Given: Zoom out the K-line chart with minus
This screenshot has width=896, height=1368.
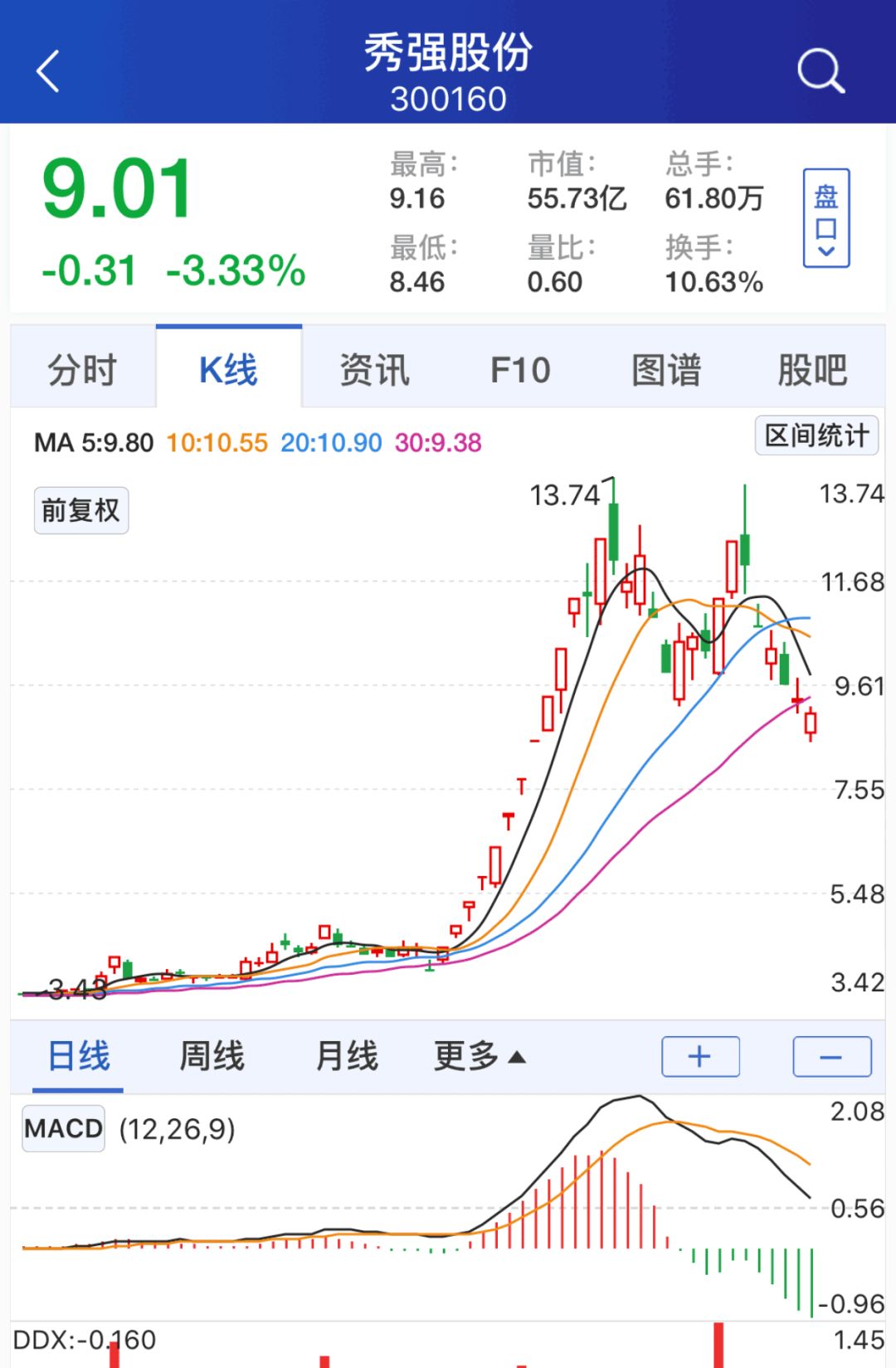Looking at the screenshot, I should point(831,1057).
